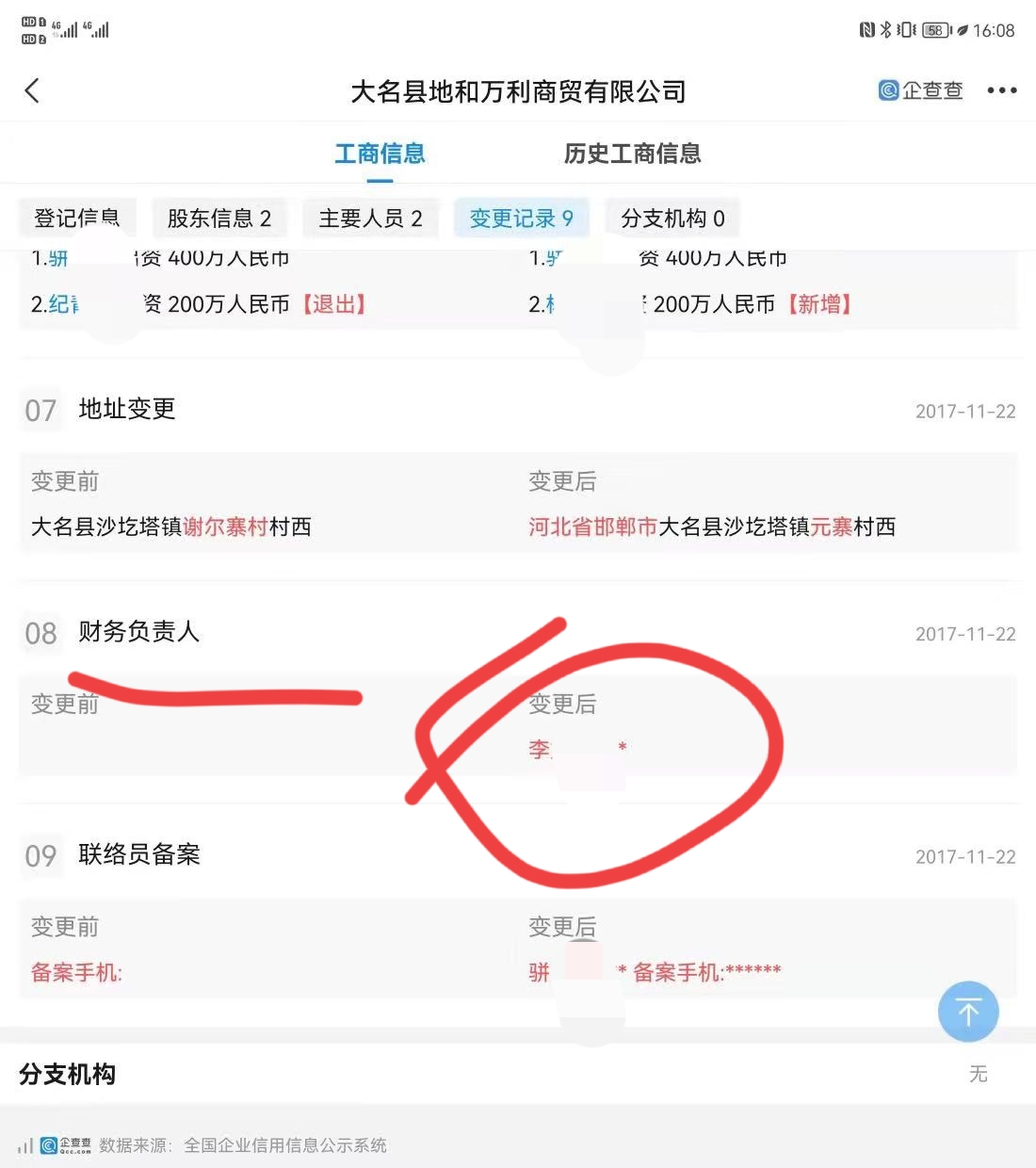Select the 登记信息 chip
Image resolution: width=1036 pixels, height=1168 pixels.
pyautogui.click(x=76, y=219)
